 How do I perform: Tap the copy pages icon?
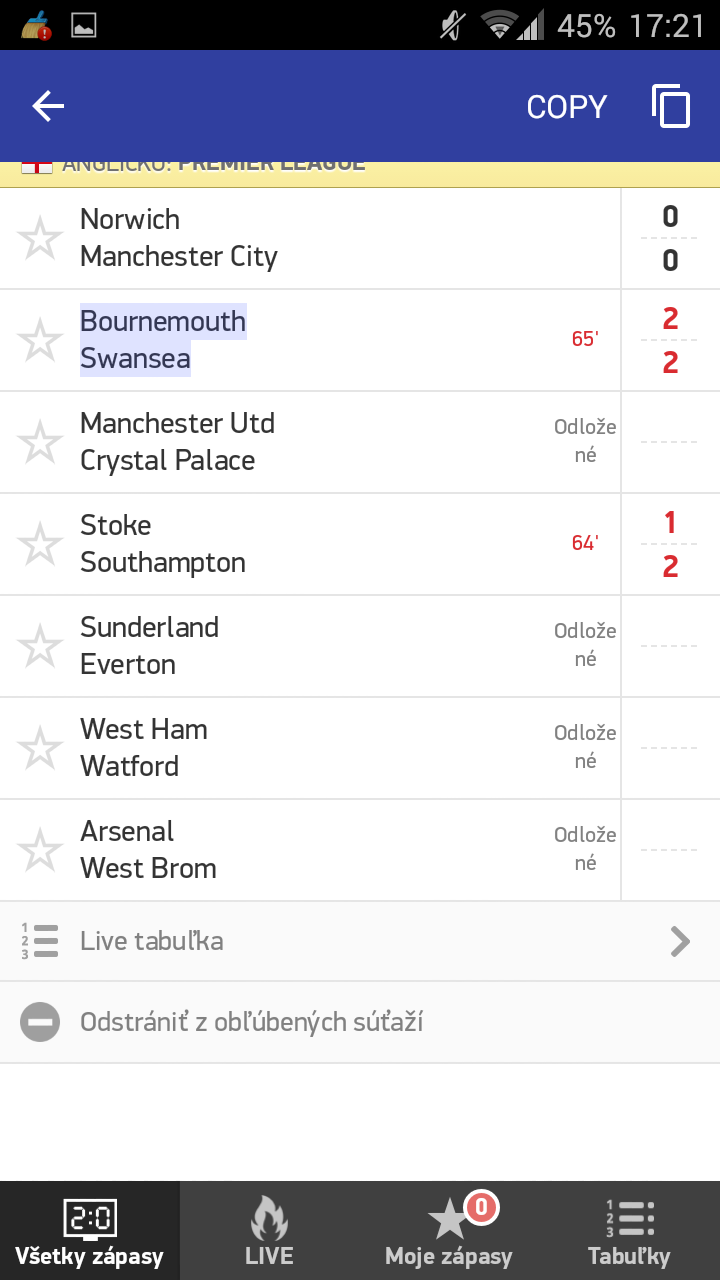pos(671,106)
